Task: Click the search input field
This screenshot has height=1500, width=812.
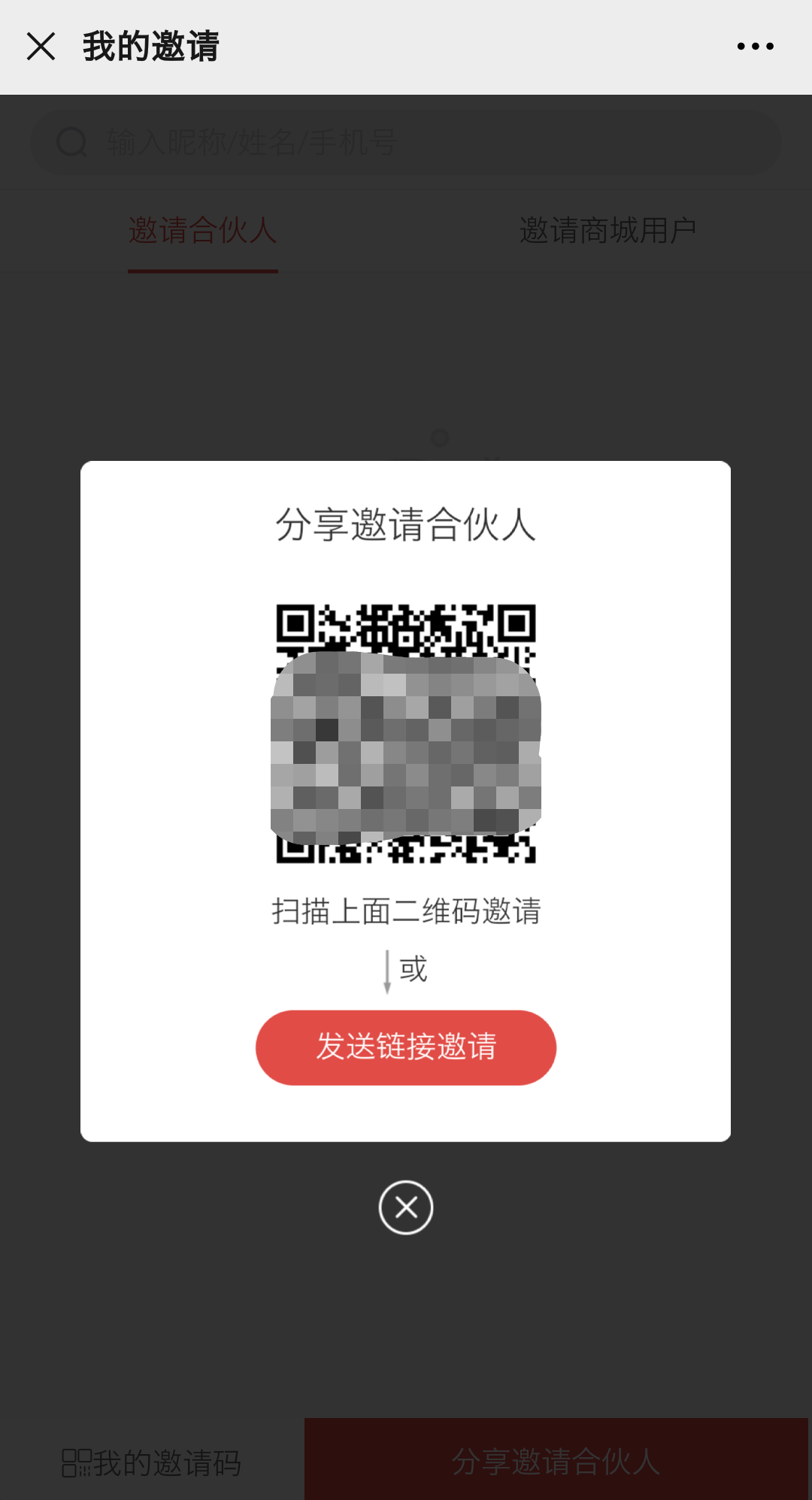Action: pyautogui.click(x=406, y=141)
